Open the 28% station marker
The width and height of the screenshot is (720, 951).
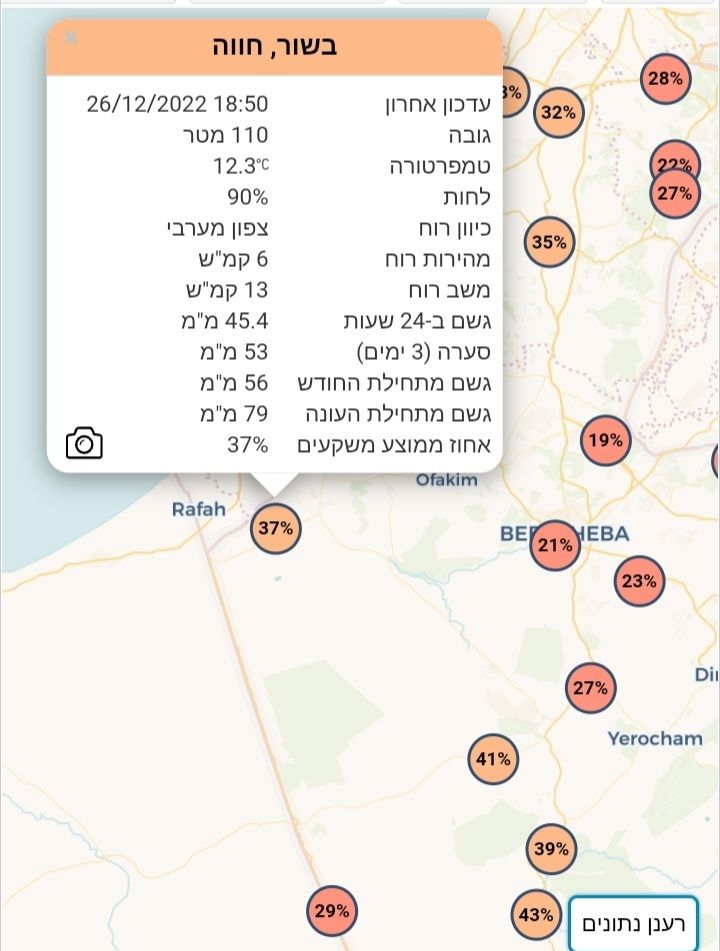(x=665, y=78)
